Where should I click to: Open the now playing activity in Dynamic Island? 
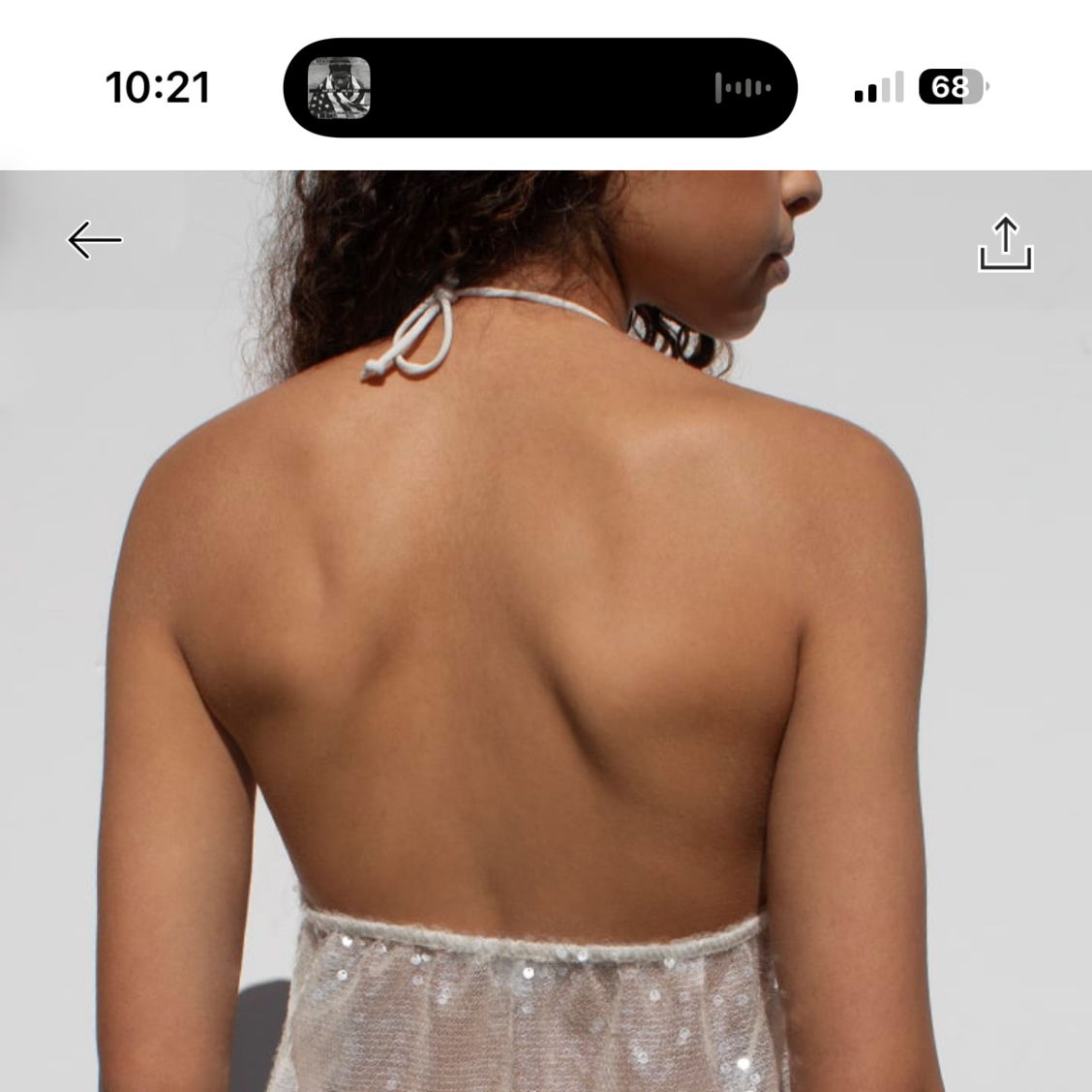(x=539, y=88)
